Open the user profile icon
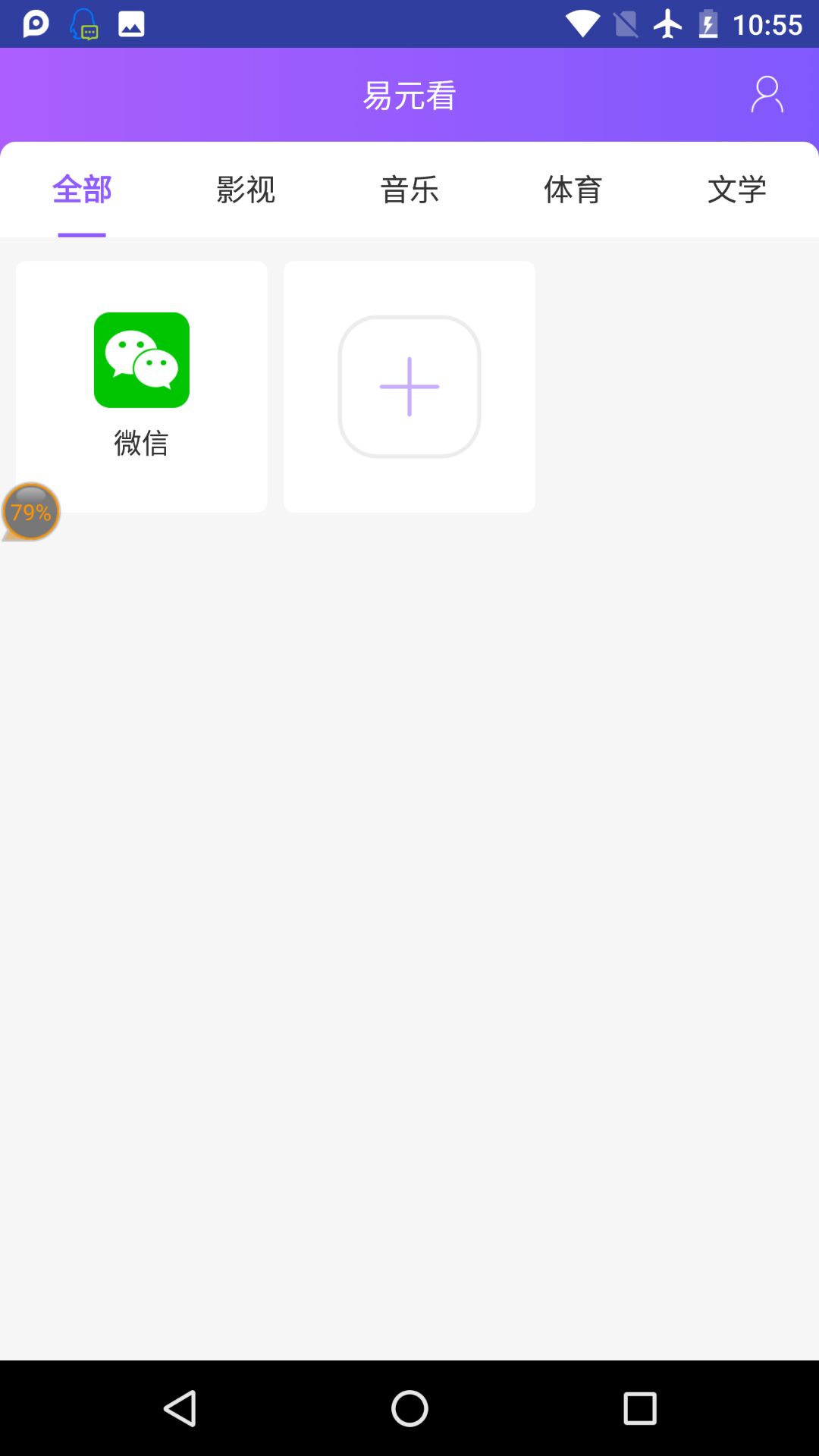The image size is (819, 1456). [x=767, y=95]
